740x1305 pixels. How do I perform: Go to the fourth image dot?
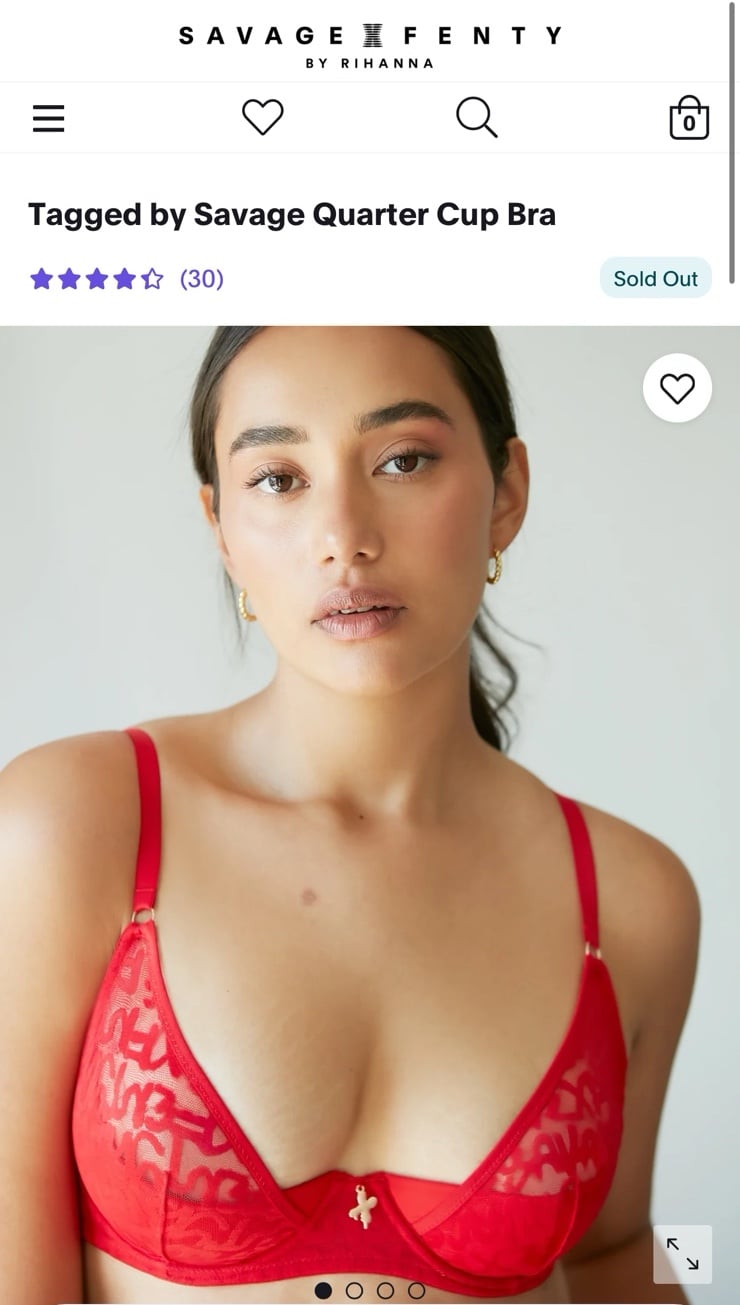(x=416, y=1291)
